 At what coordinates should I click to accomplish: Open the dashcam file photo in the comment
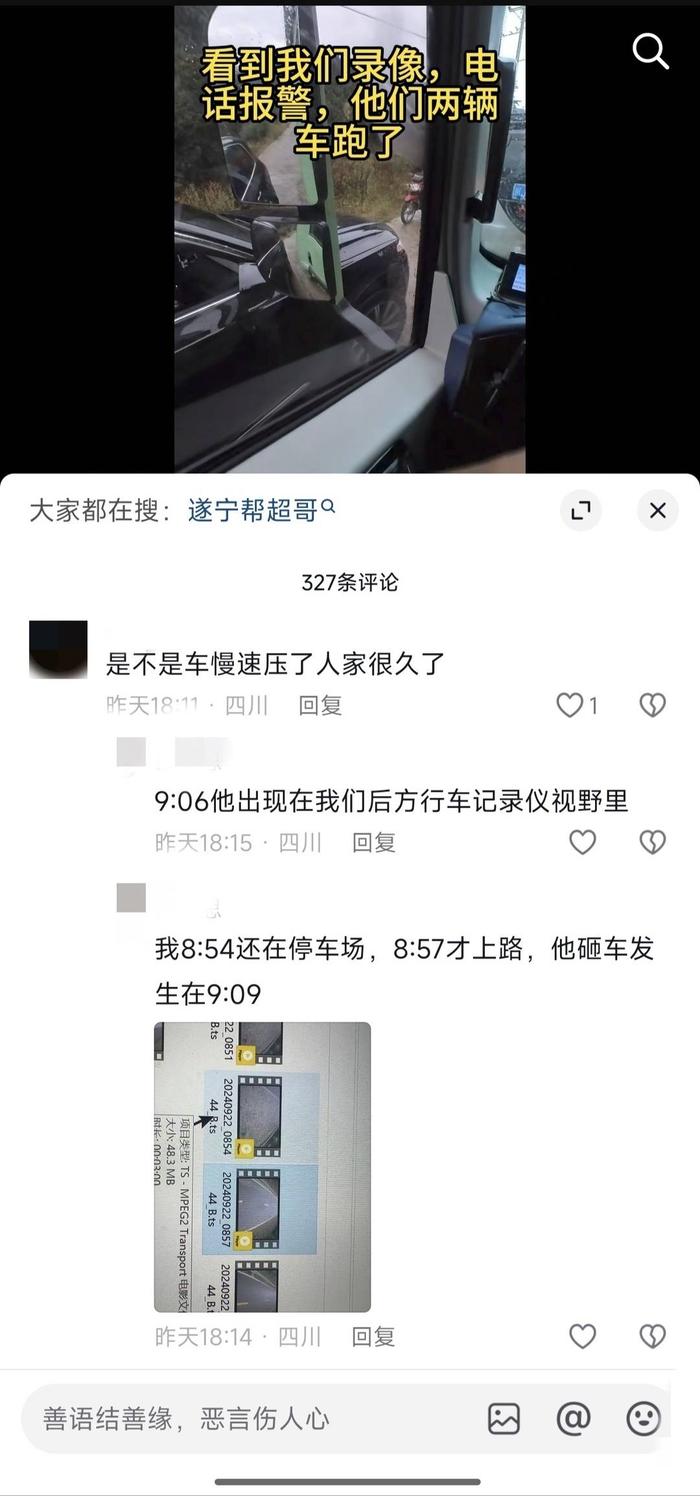(x=262, y=1166)
